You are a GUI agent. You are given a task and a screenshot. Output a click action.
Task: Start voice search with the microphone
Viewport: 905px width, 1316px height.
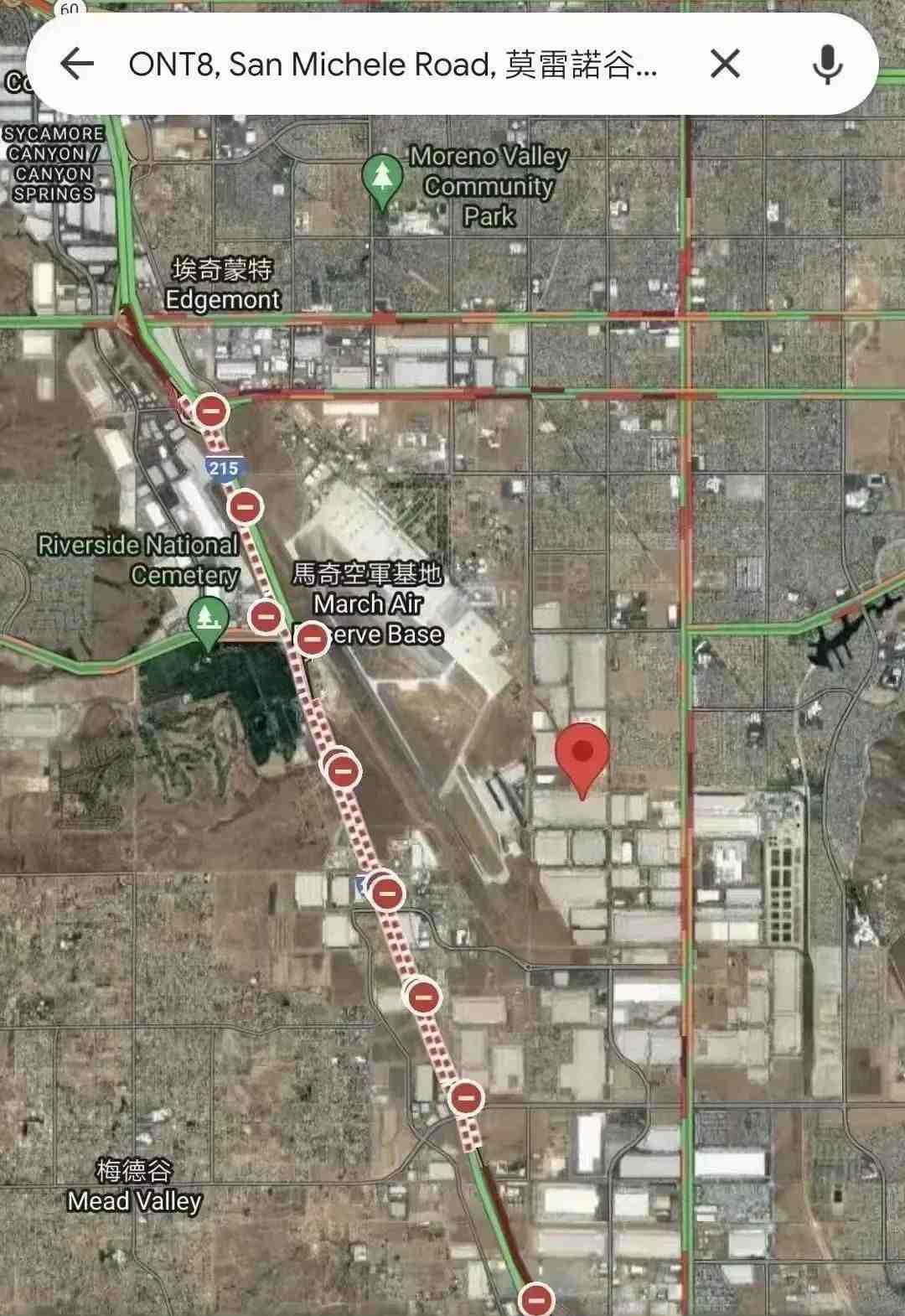(x=827, y=64)
